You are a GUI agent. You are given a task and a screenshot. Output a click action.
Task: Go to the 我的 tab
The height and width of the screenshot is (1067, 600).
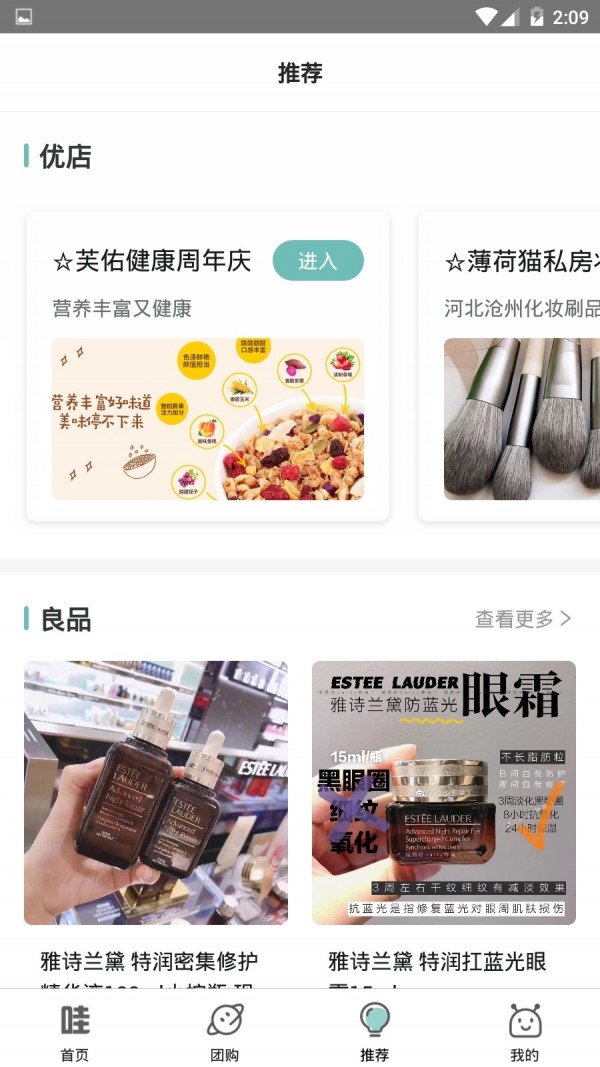tap(524, 1033)
